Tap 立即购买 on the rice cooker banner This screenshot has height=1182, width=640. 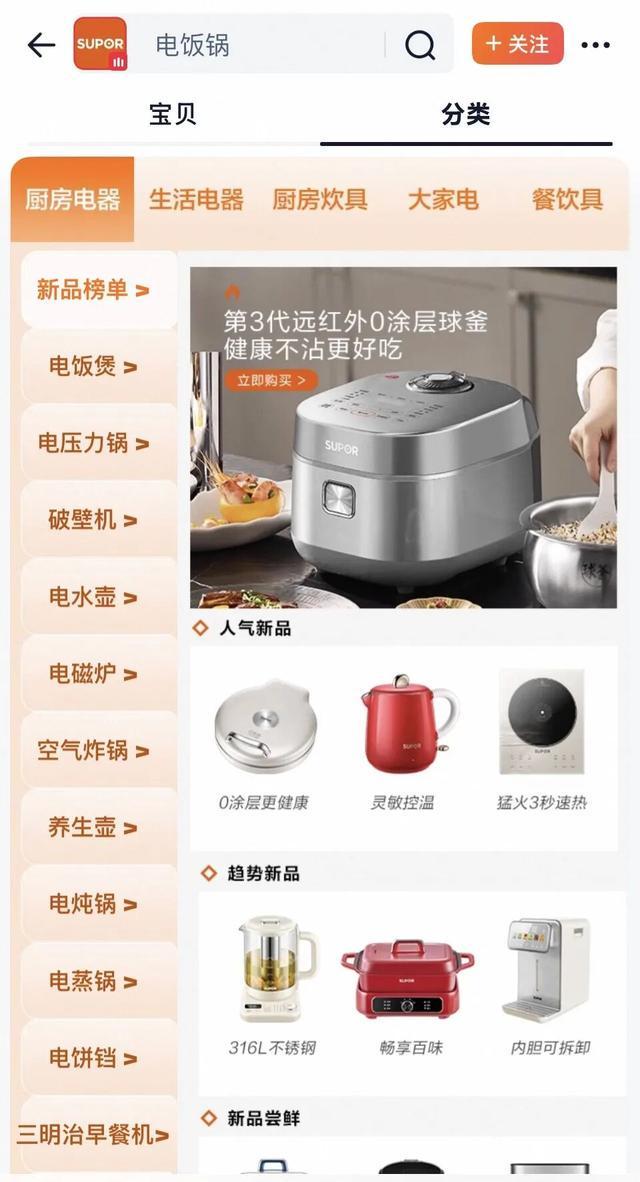tap(270, 380)
